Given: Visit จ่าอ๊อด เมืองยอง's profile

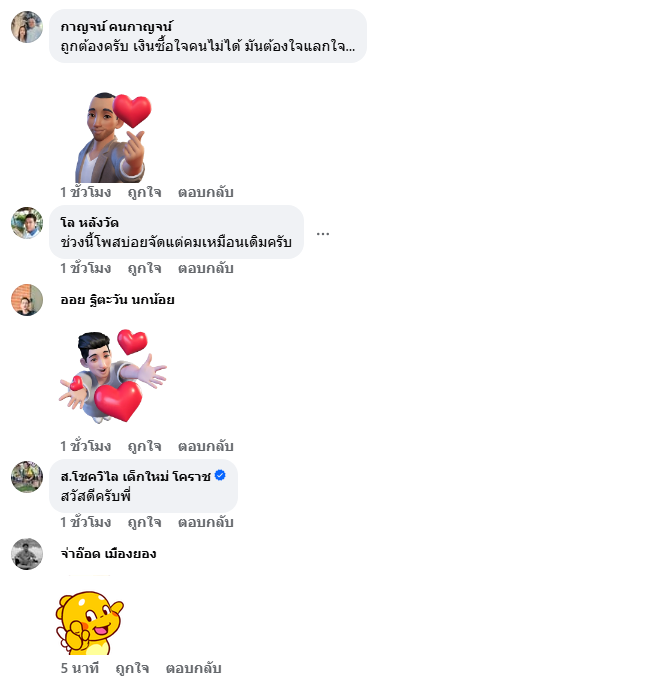Looking at the screenshot, I should coord(108,553).
